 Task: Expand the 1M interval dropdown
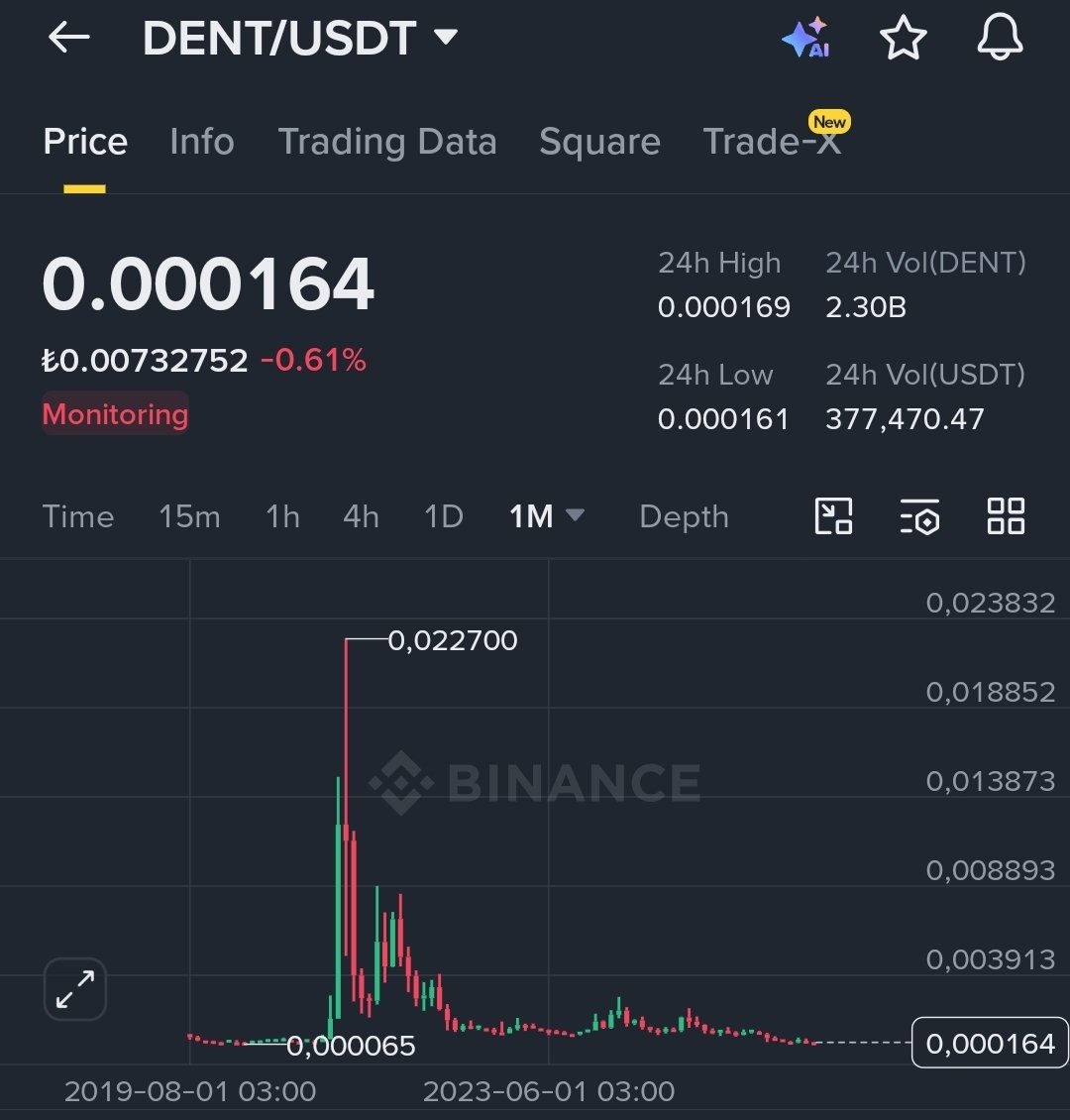(x=546, y=516)
